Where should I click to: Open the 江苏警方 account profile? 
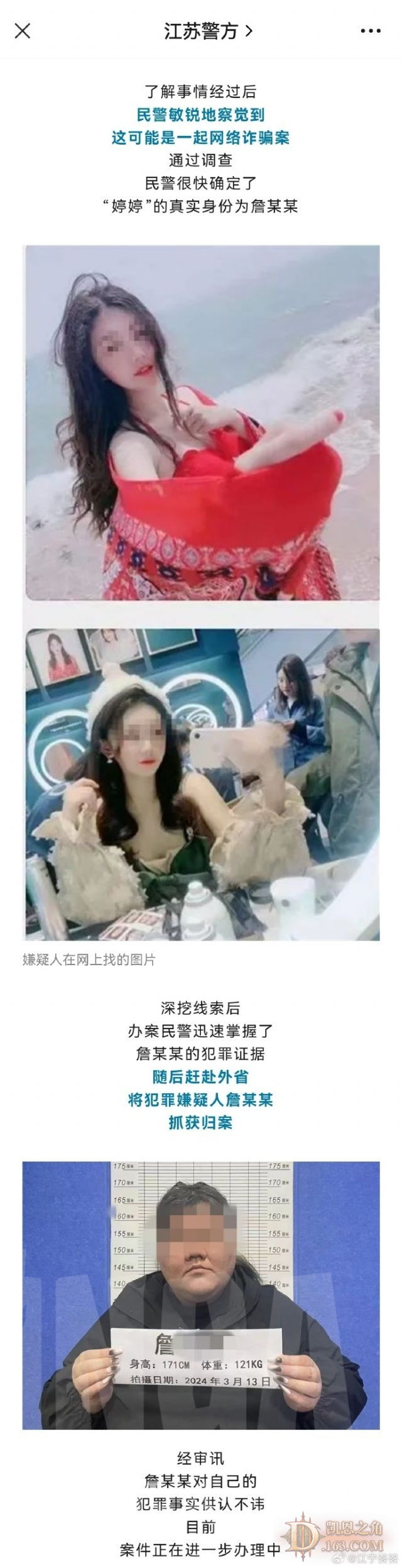point(208,31)
